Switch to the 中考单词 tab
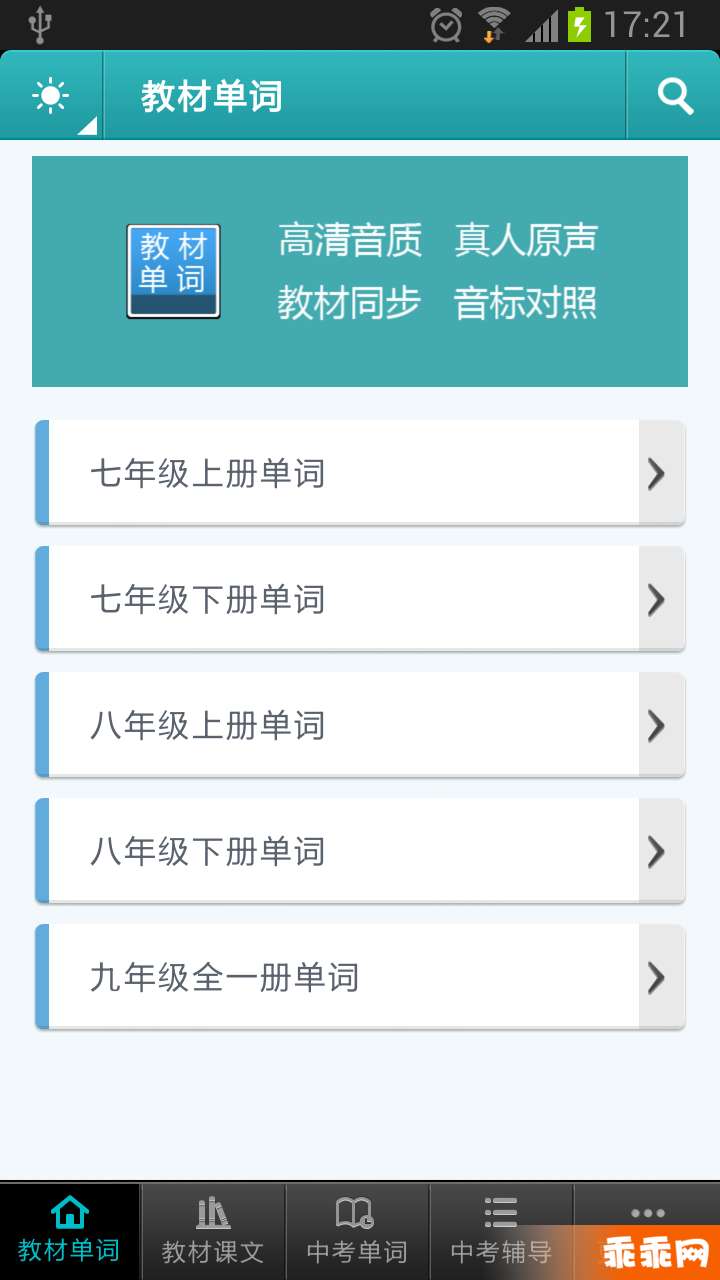Image resolution: width=720 pixels, height=1280 pixels. pyautogui.click(x=357, y=1232)
